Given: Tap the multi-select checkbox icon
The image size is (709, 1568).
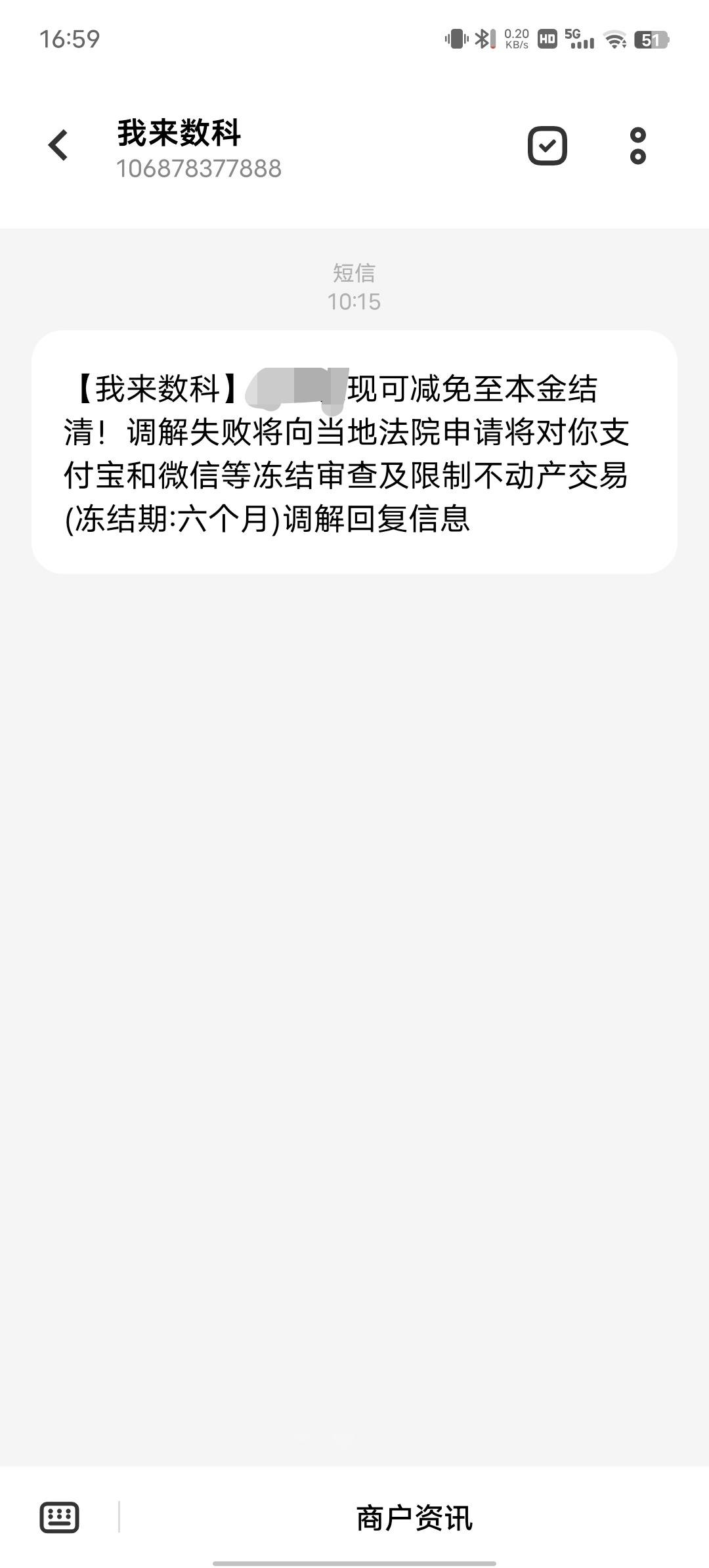Looking at the screenshot, I should (547, 146).
